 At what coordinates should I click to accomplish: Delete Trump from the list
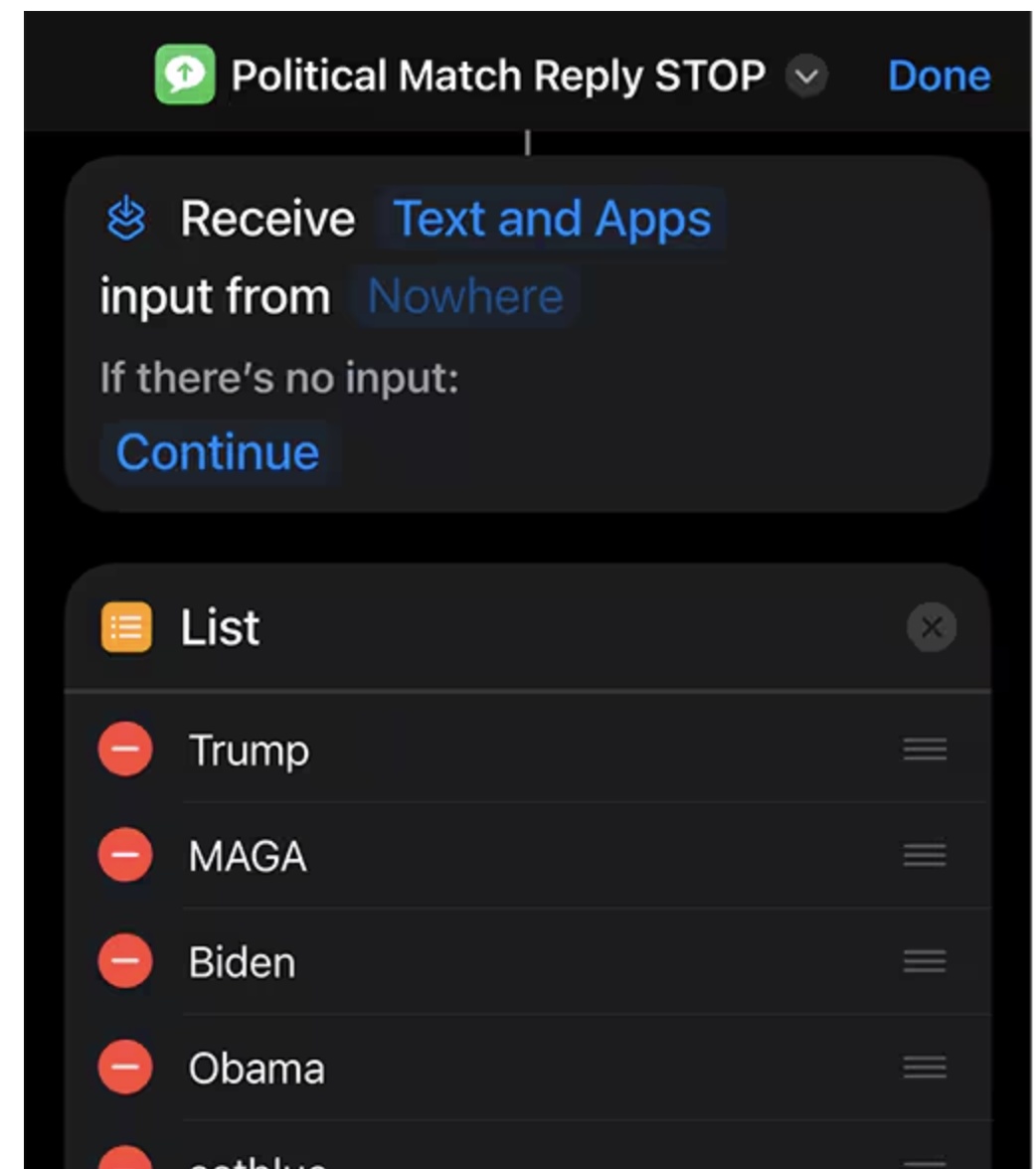(125, 750)
